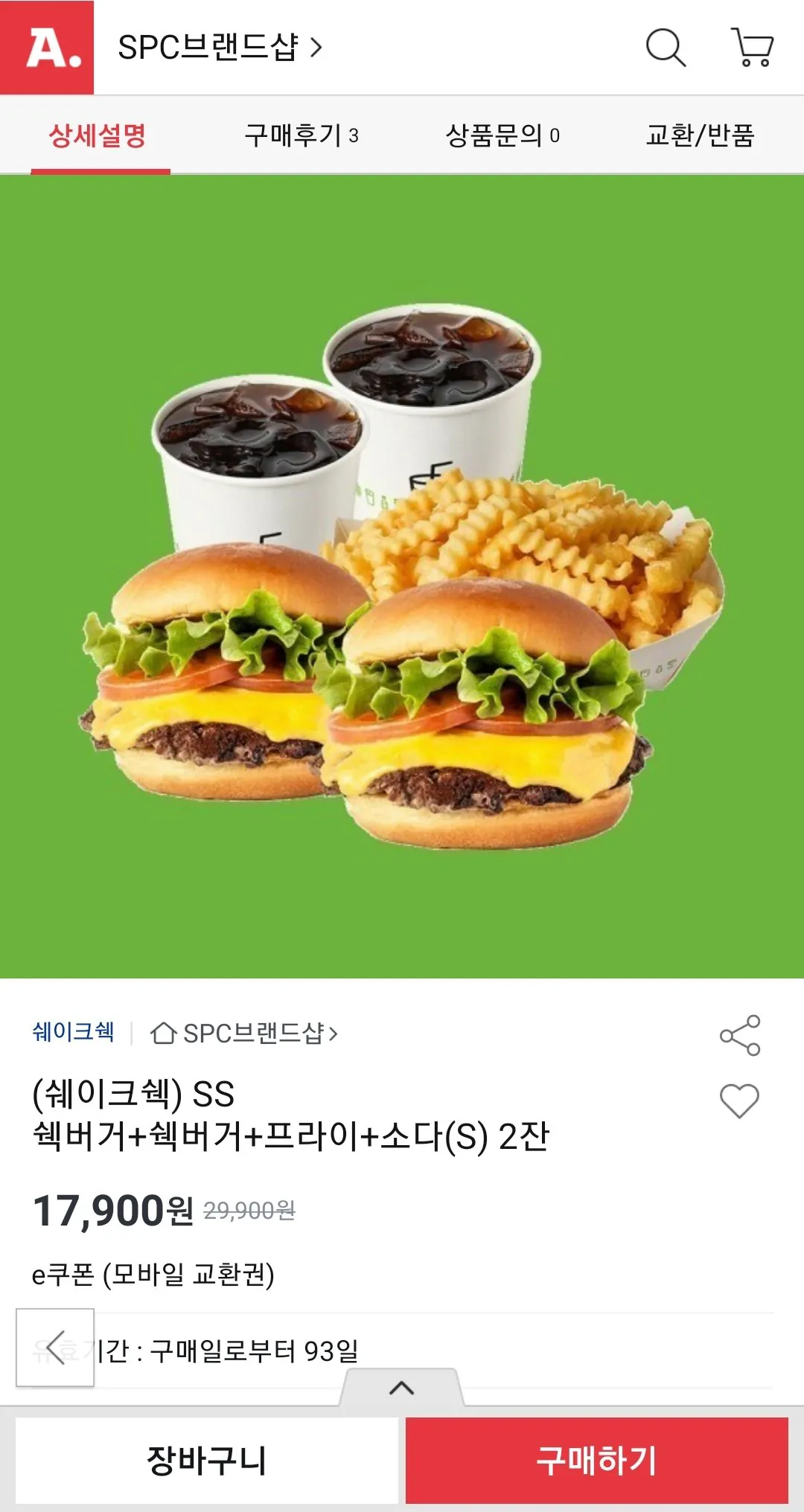
Task: Switch to the 상품문의 tab
Action: point(502,135)
